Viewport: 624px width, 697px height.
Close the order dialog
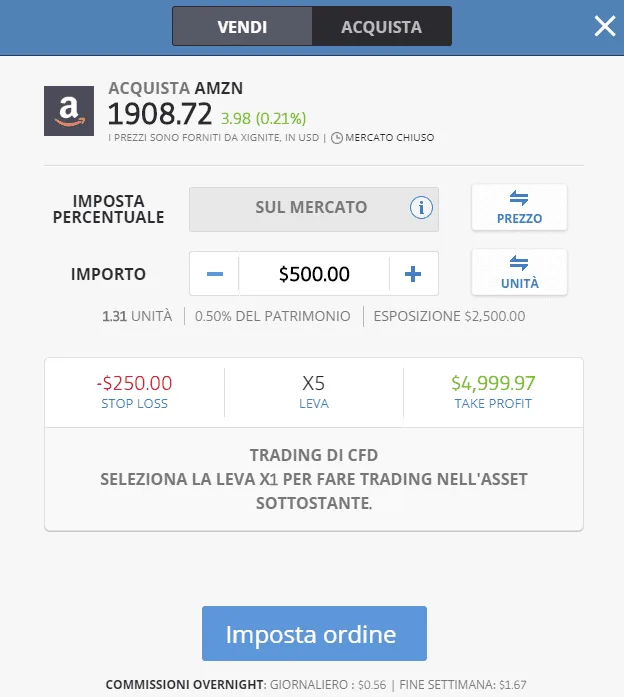tap(605, 26)
